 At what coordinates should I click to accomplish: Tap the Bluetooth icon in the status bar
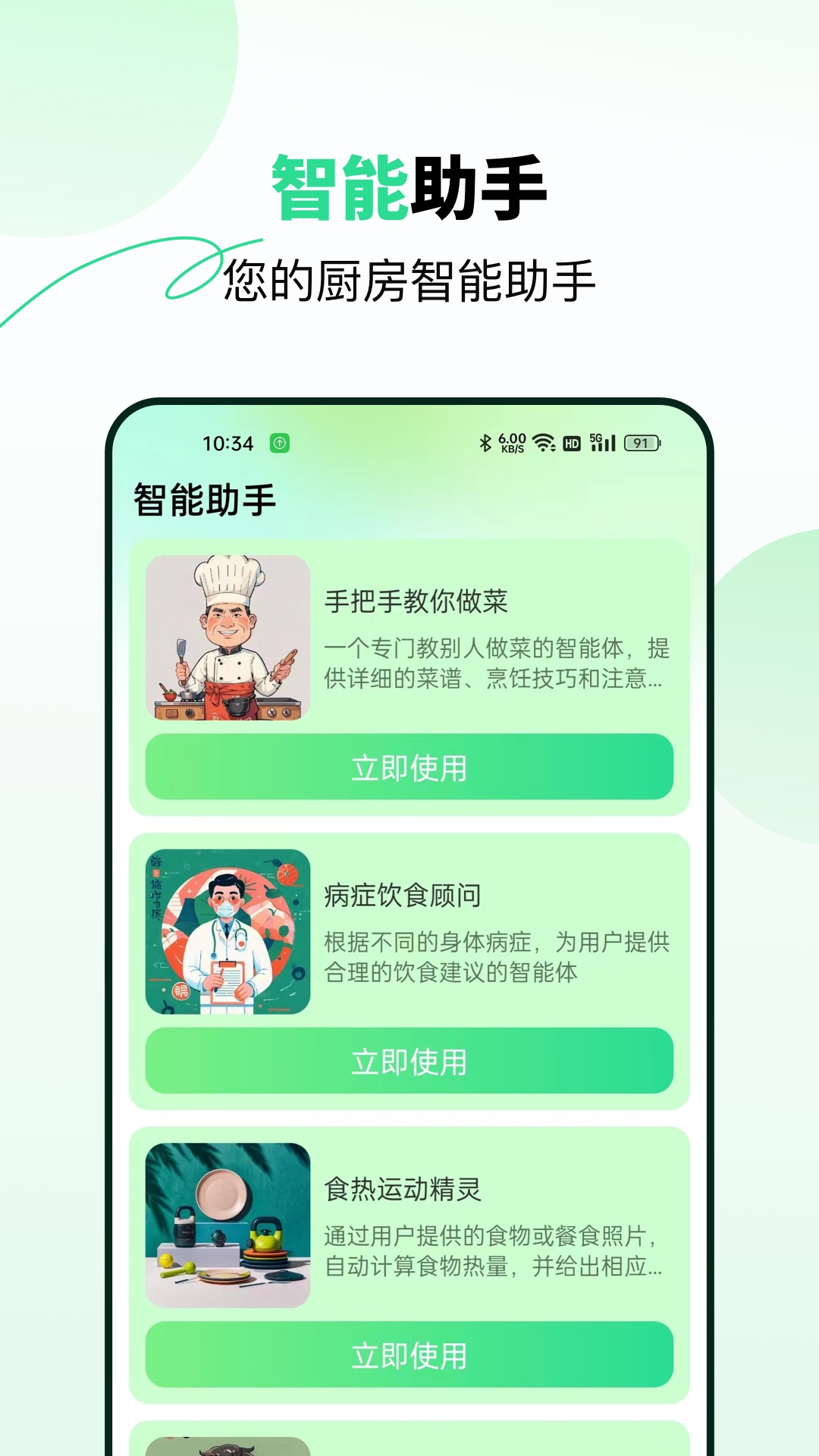click(x=485, y=444)
